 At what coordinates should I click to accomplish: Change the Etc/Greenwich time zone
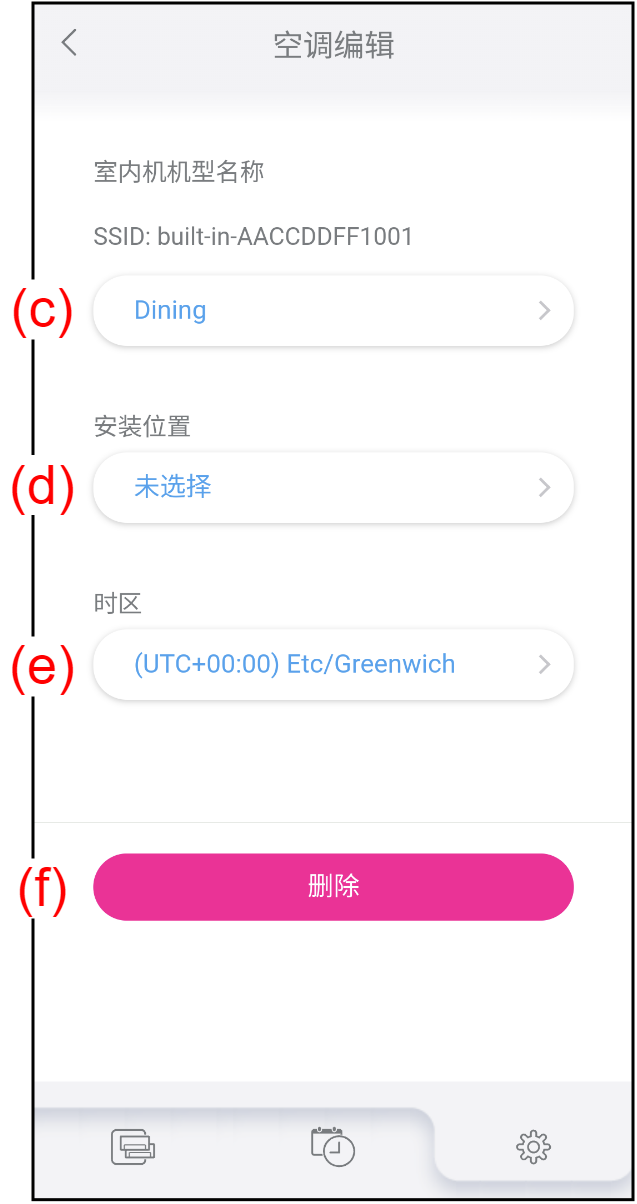pos(333,665)
